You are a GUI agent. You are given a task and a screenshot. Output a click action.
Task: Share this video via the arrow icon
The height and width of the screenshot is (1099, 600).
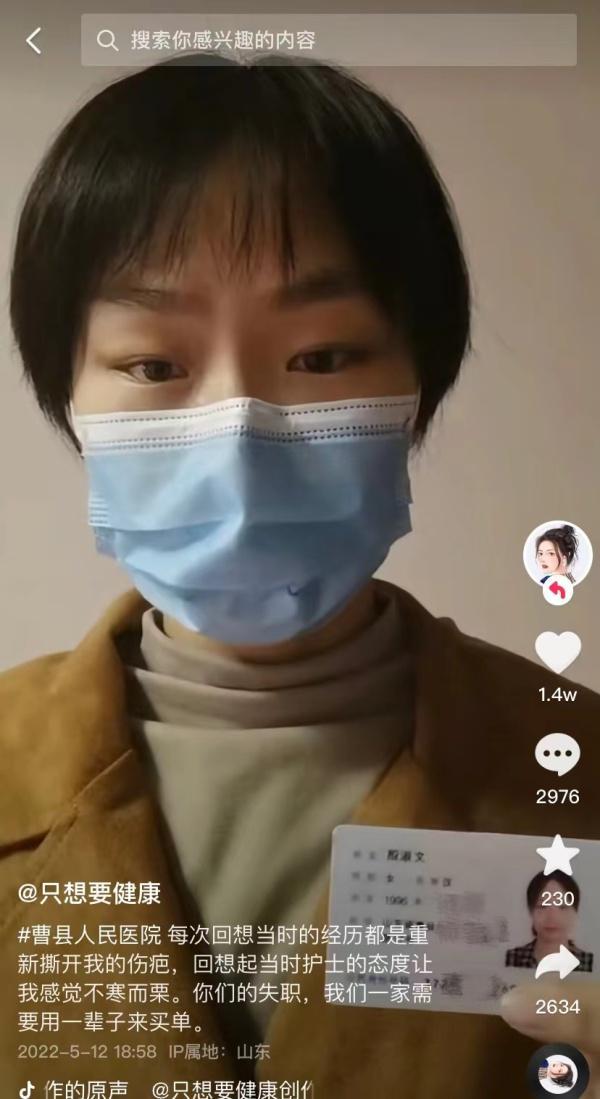[557, 963]
